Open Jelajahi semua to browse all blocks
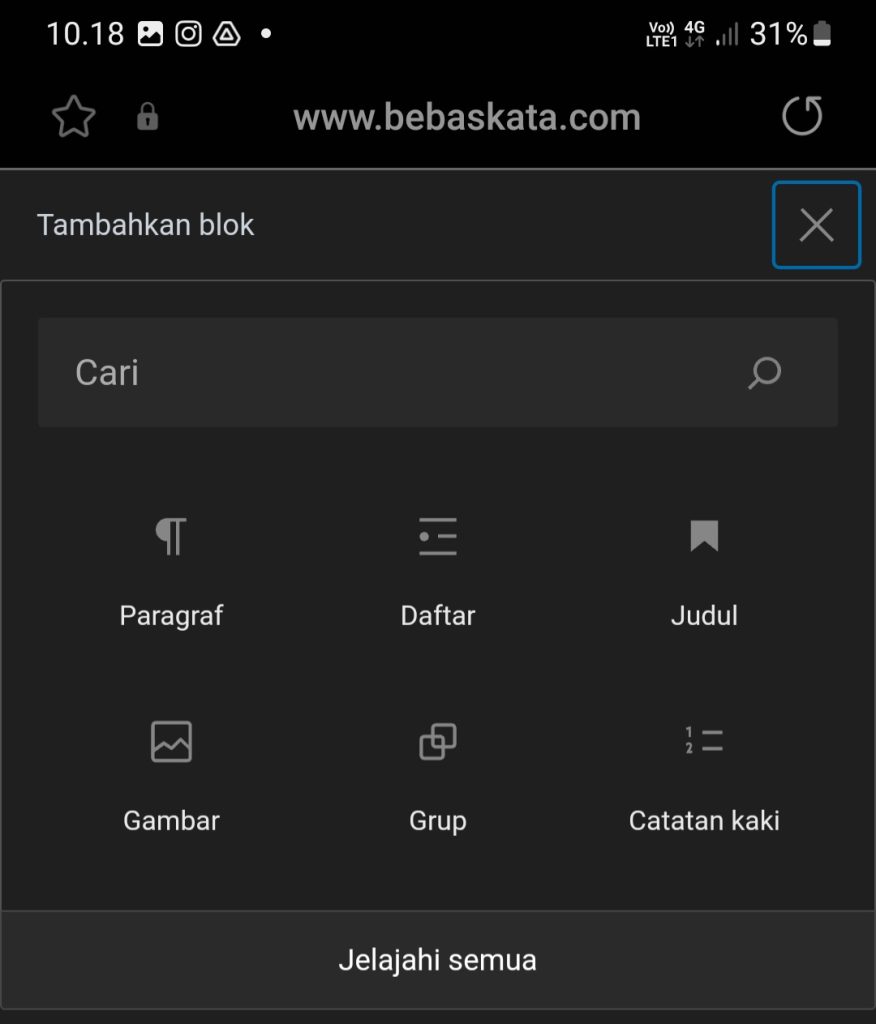Screen dimensions: 876x1024 438,961
